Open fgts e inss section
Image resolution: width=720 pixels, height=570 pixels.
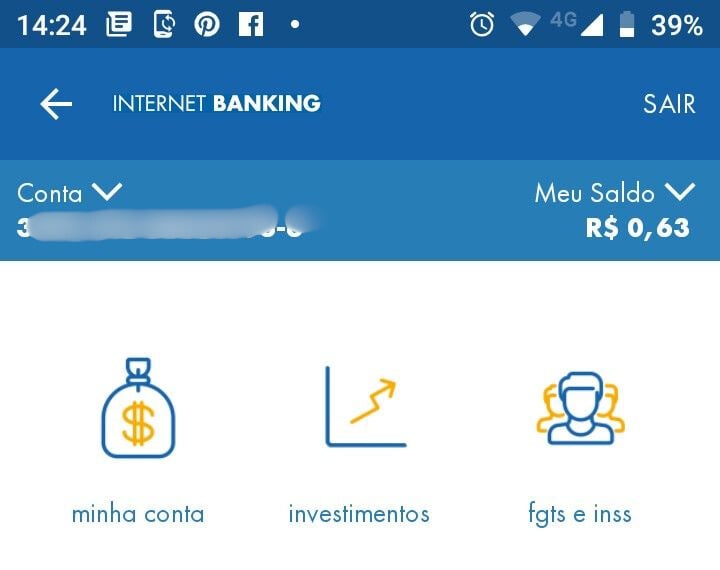(x=580, y=440)
